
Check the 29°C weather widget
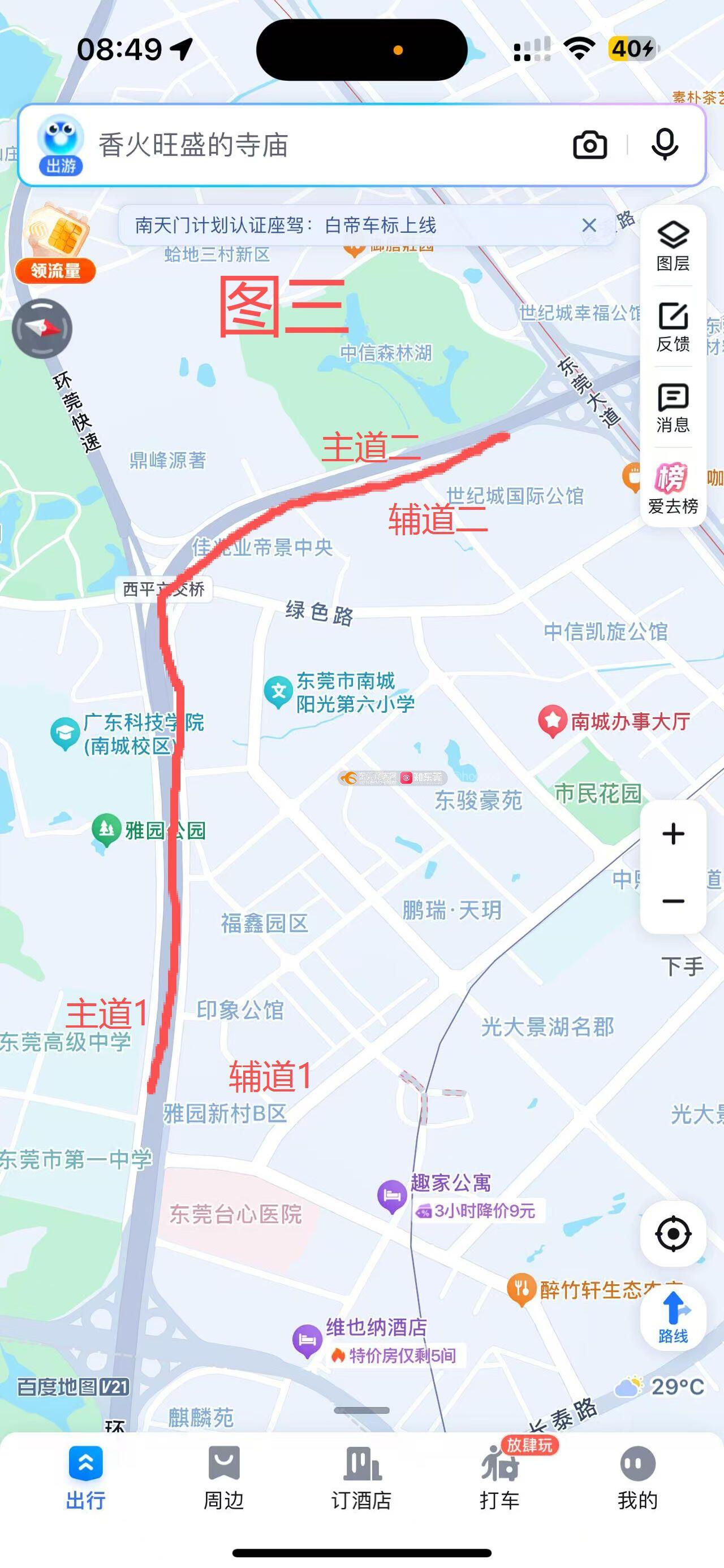661,1387
